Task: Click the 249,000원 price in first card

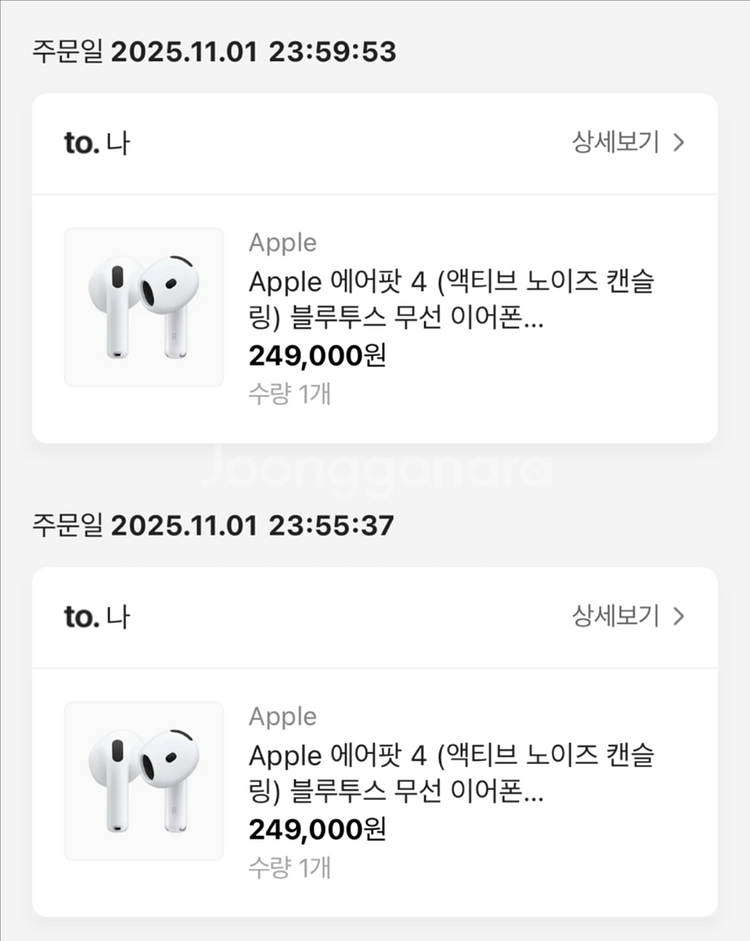Action: 317,355
